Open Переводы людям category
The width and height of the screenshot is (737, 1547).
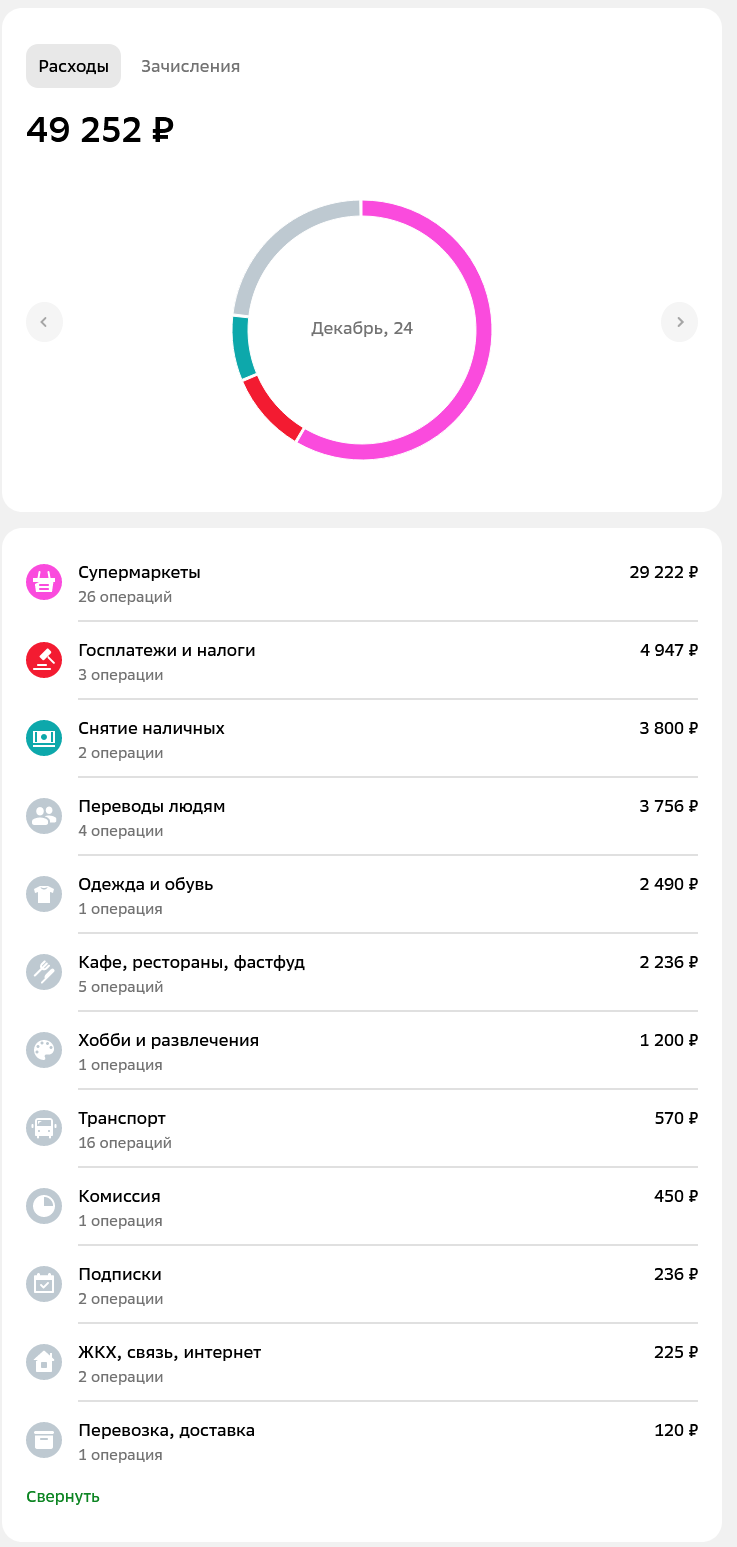(x=362, y=817)
